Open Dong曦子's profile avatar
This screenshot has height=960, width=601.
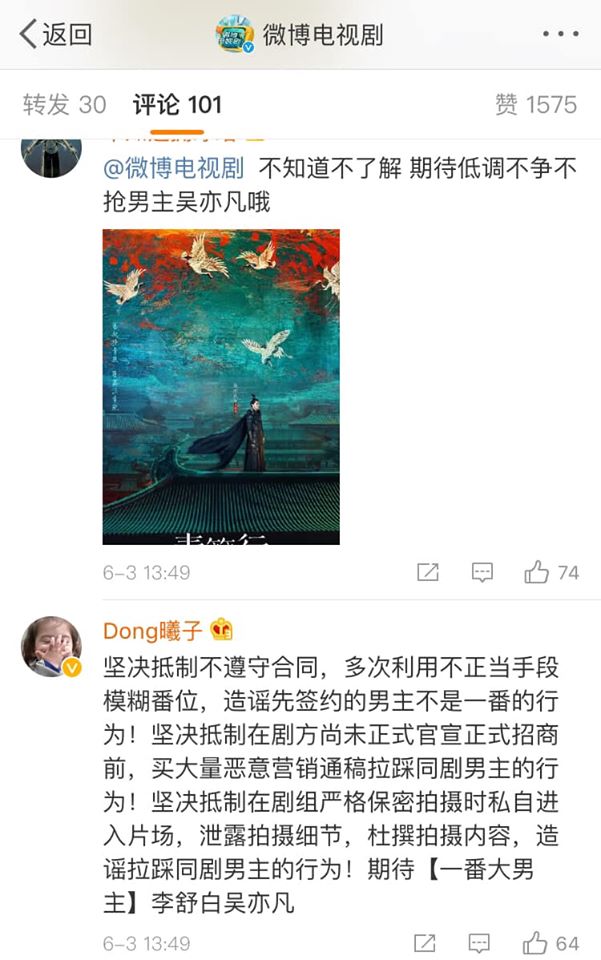50,646
